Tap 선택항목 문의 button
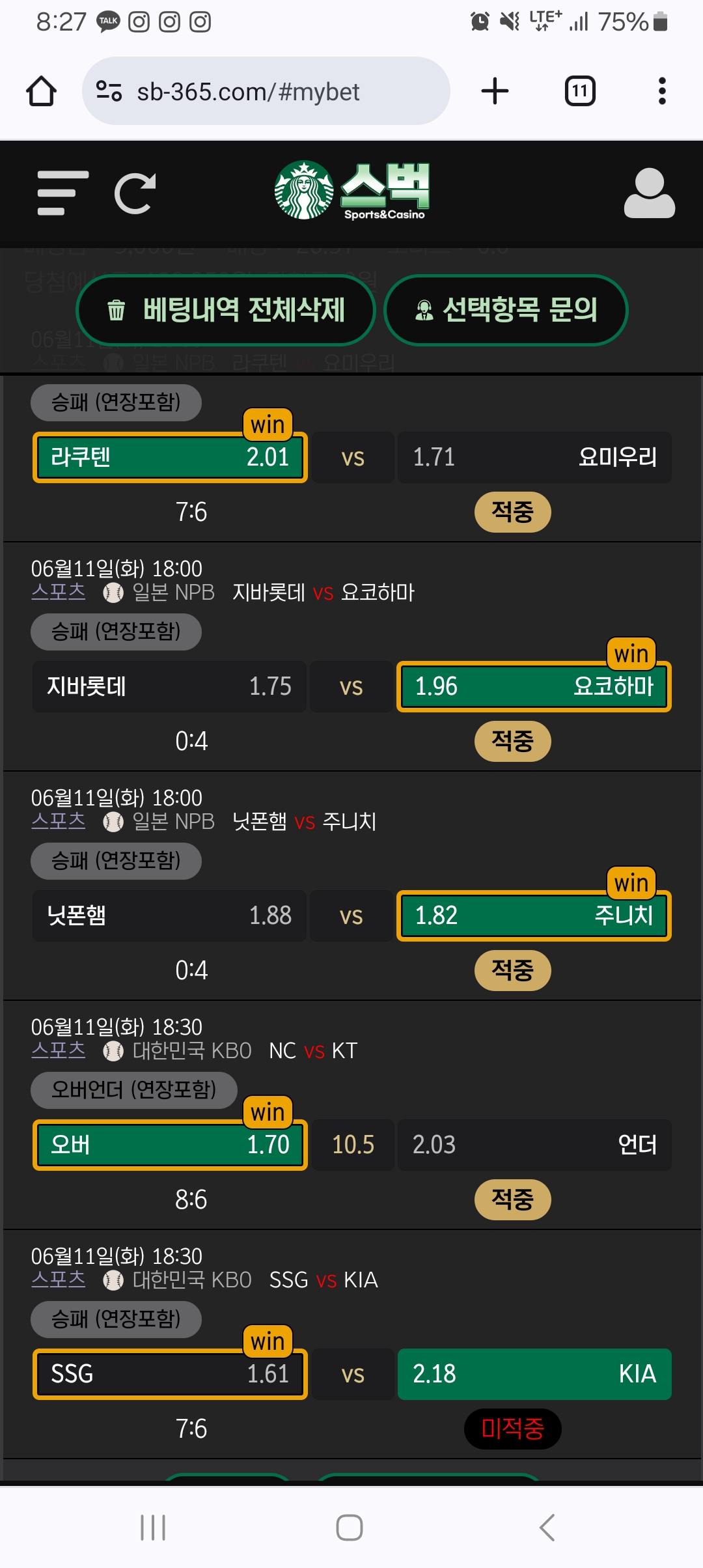 pyautogui.click(x=506, y=310)
